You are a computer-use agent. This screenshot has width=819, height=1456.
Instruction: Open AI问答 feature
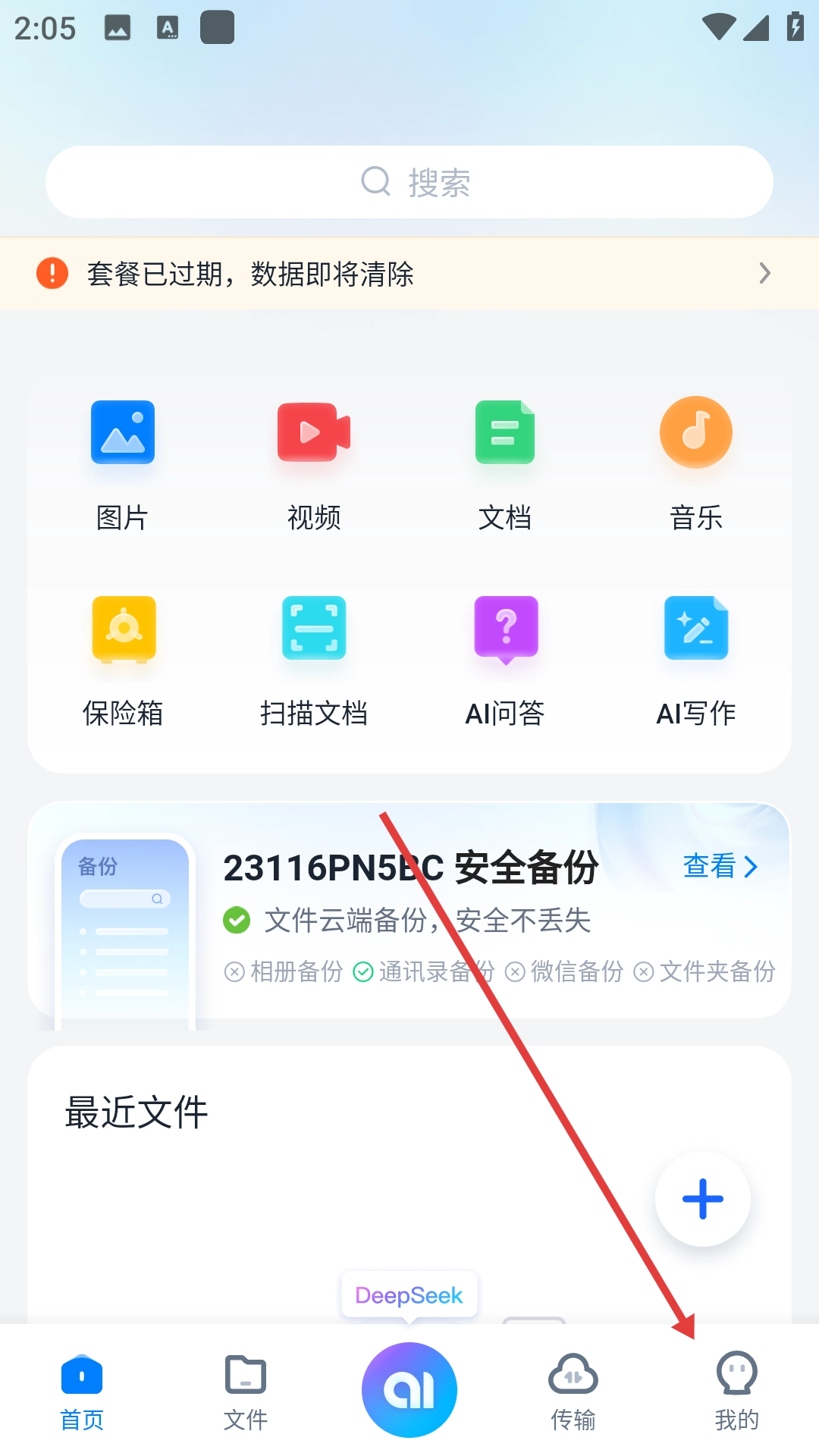tap(505, 660)
